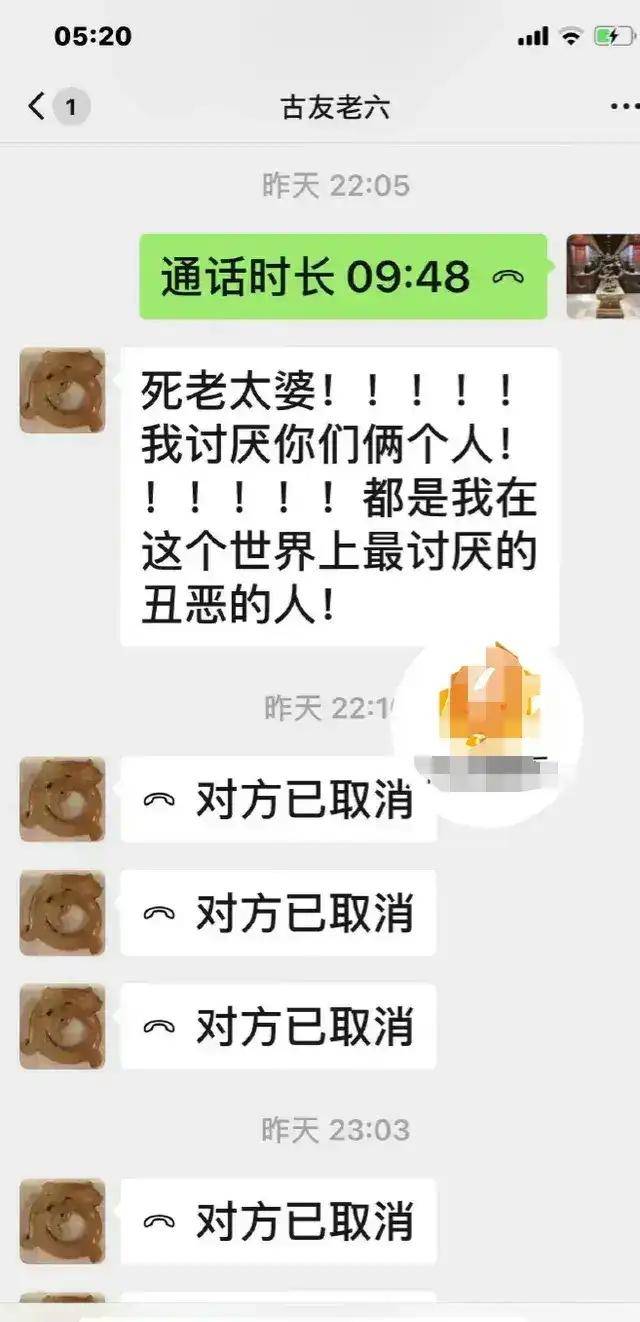
Task: Open the chat's overflow menu
Action: coord(622,106)
